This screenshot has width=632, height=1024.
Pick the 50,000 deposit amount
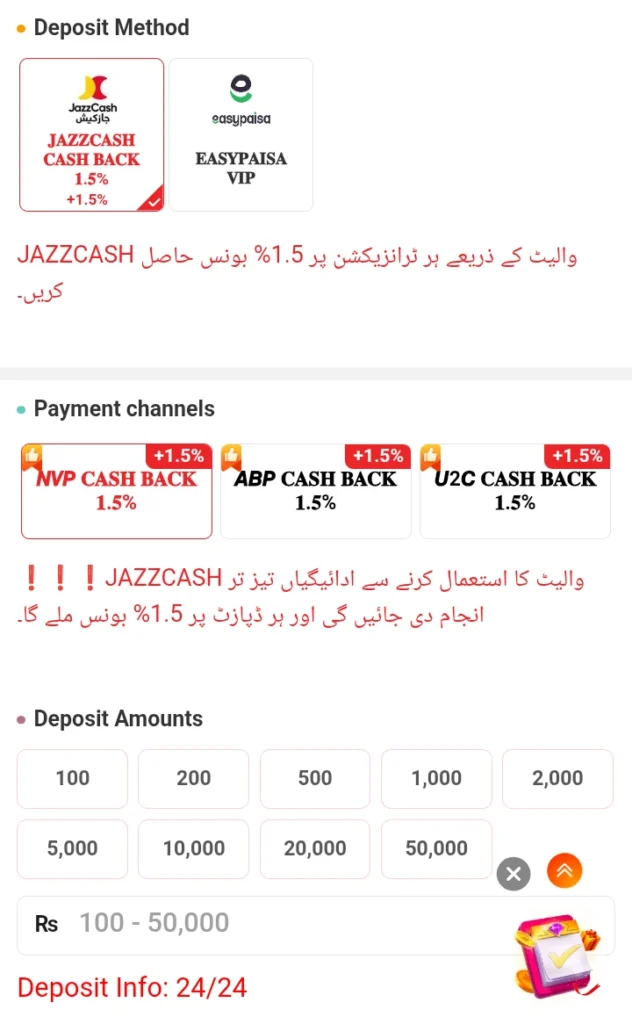[436, 849]
